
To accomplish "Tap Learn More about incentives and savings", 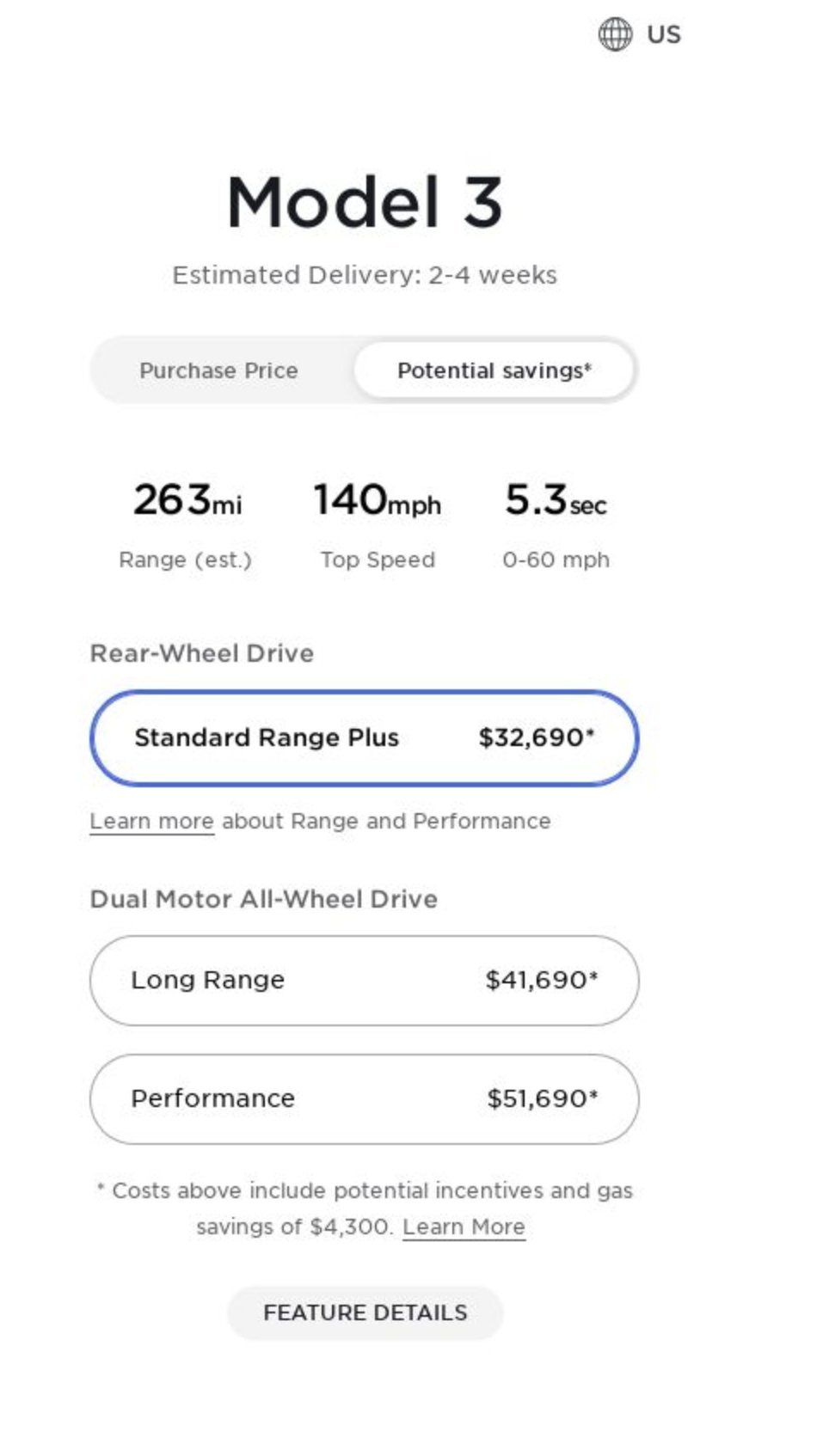I will (x=464, y=1227).
